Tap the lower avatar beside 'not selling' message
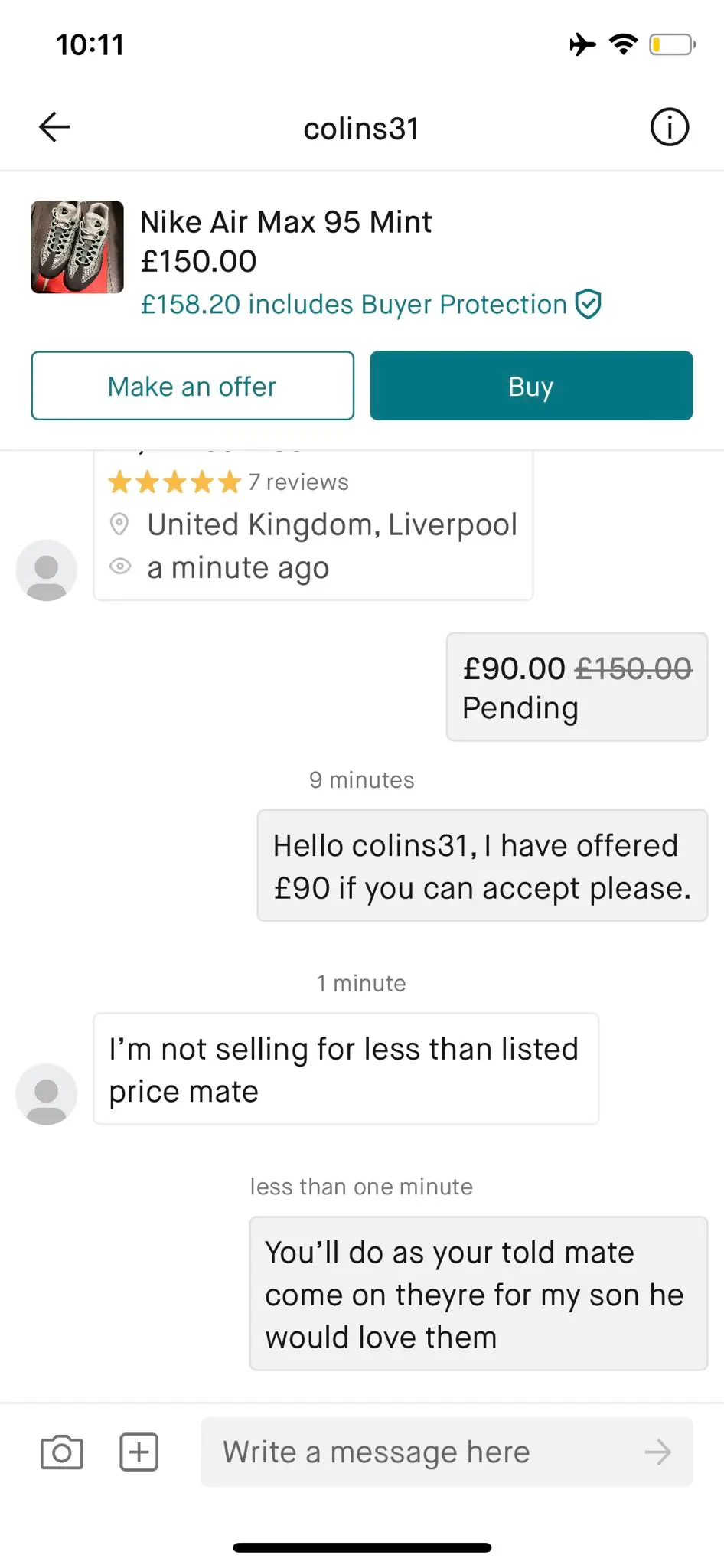Image resolution: width=724 pixels, height=1568 pixels. (x=45, y=1095)
